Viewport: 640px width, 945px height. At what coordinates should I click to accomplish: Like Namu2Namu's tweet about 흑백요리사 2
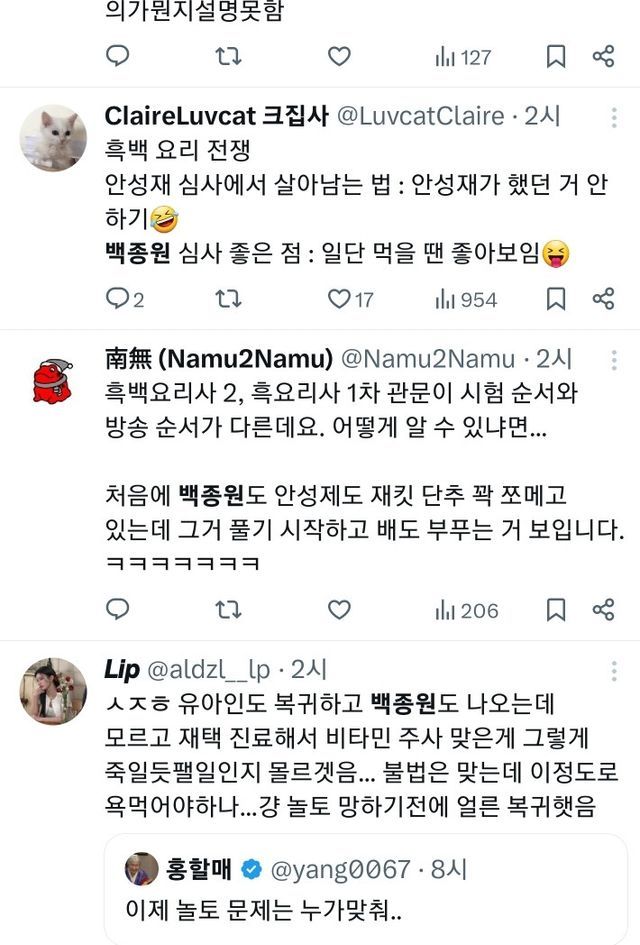pos(339,610)
